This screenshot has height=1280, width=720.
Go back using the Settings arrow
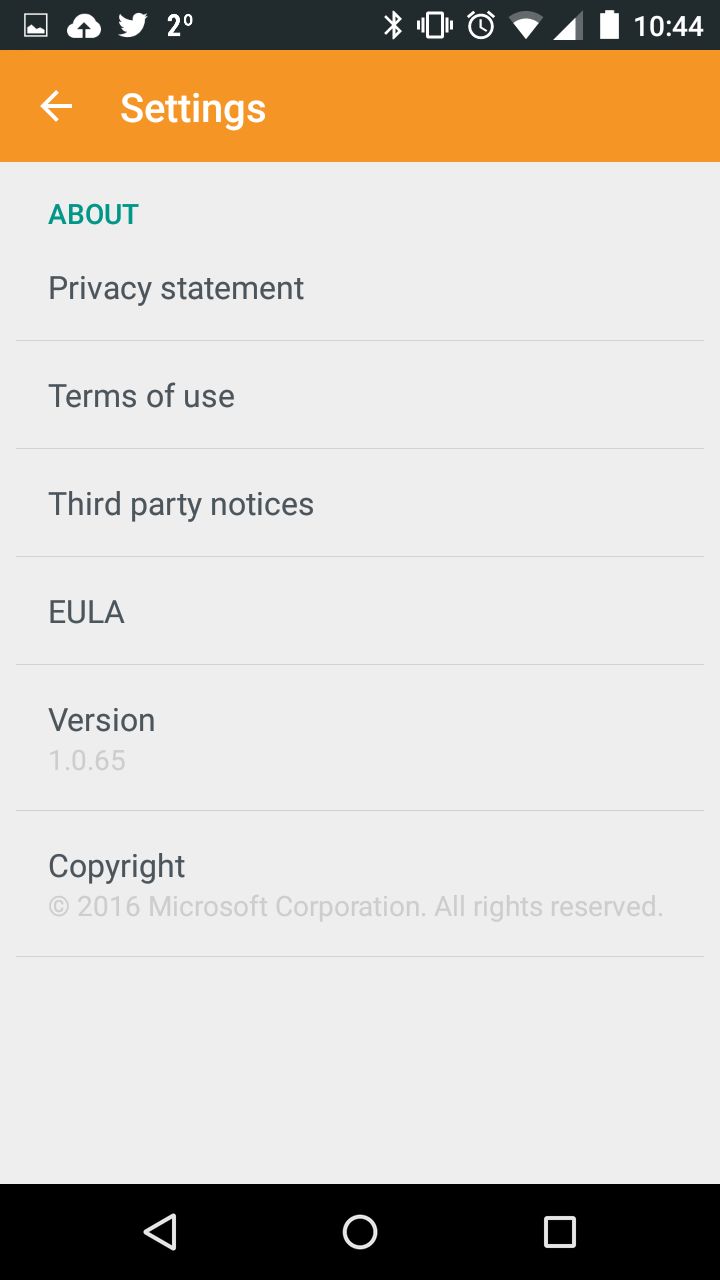(56, 106)
